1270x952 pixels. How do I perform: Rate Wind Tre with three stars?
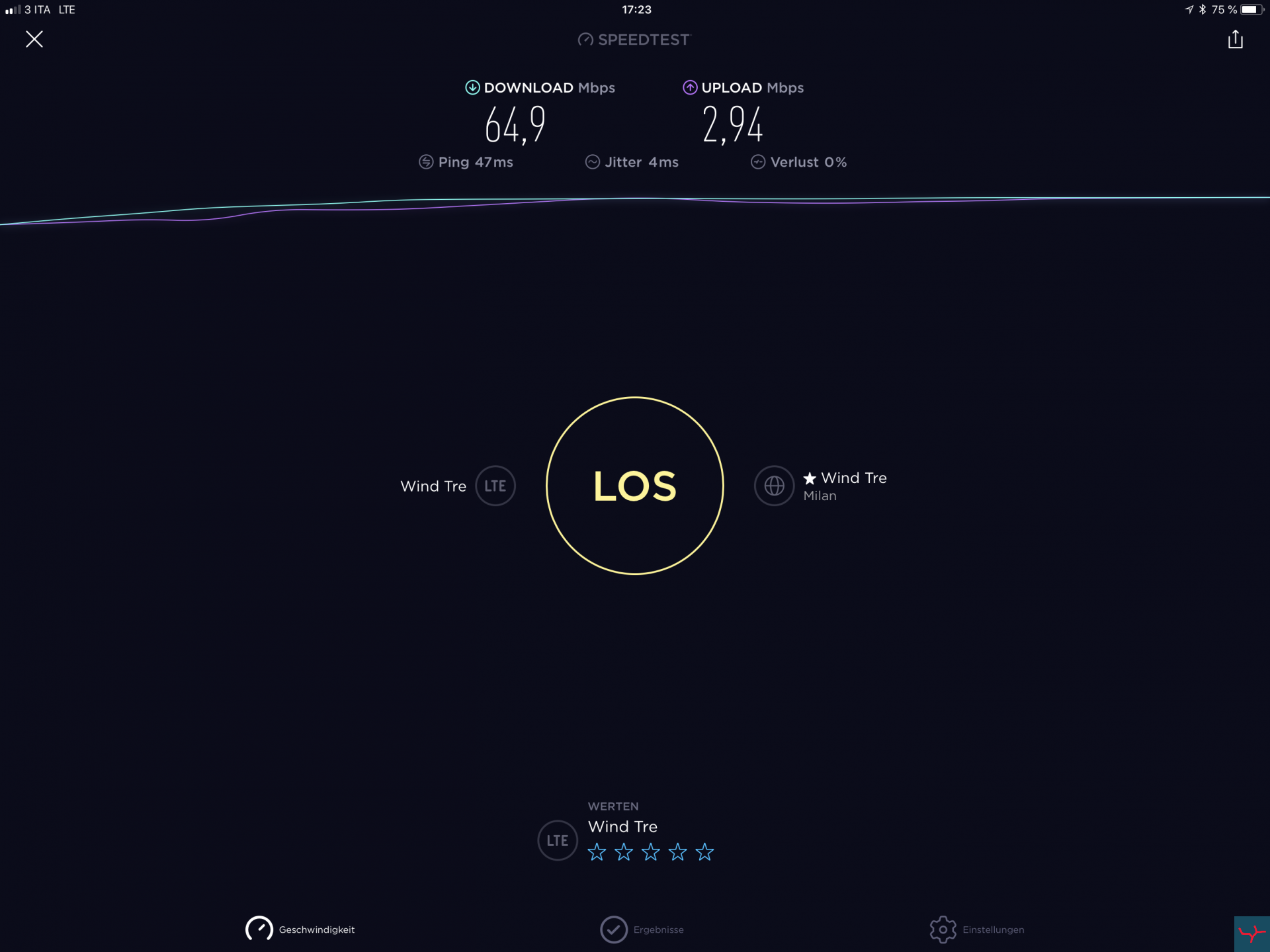pos(651,852)
